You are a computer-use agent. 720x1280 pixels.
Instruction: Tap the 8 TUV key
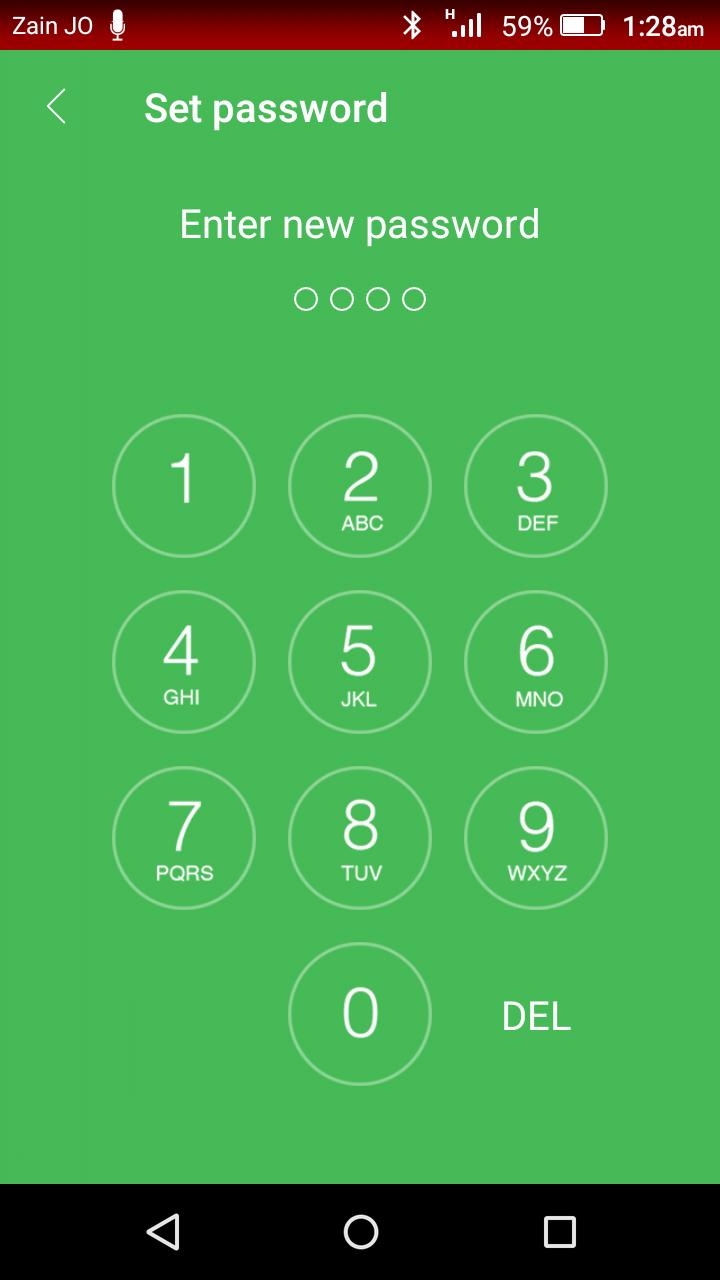360,838
